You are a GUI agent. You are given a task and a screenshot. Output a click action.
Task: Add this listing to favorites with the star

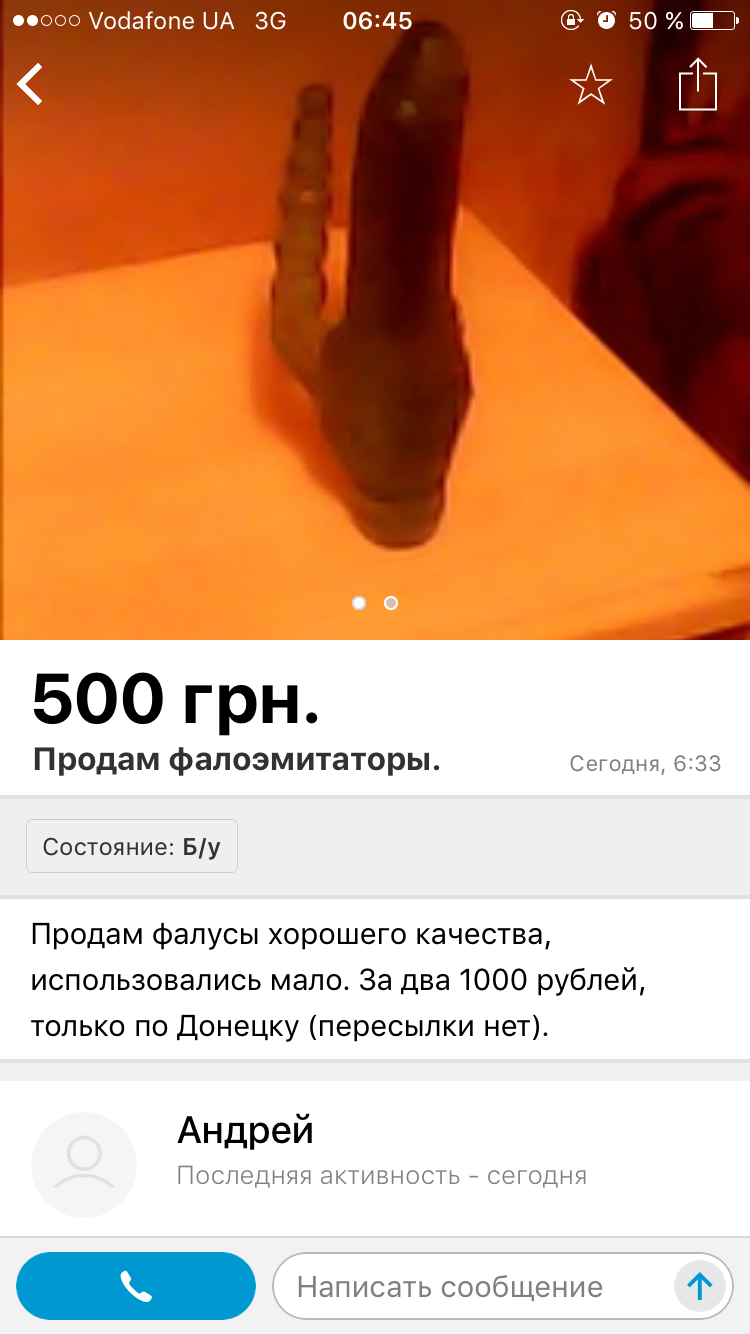(590, 86)
